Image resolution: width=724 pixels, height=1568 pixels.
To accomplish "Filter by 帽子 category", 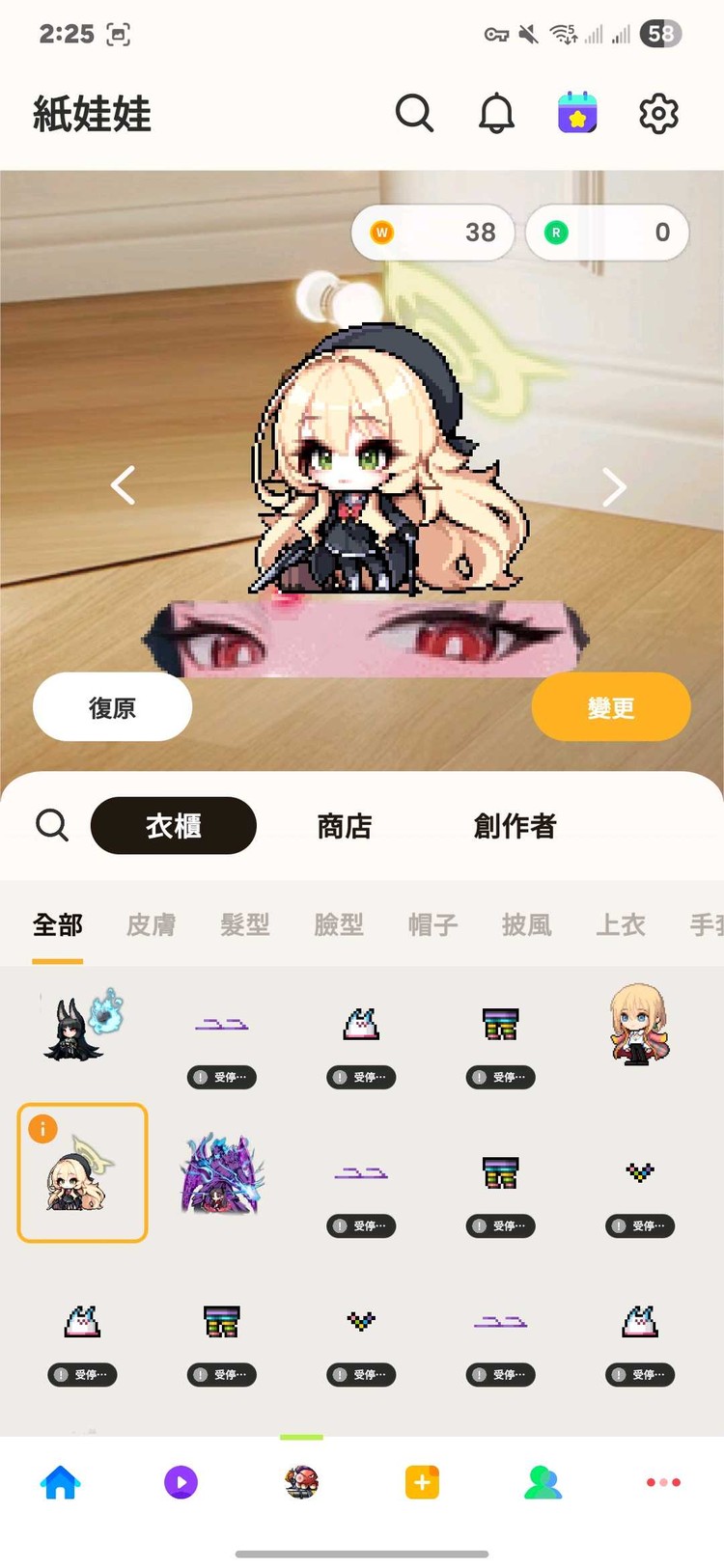I will [432, 925].
